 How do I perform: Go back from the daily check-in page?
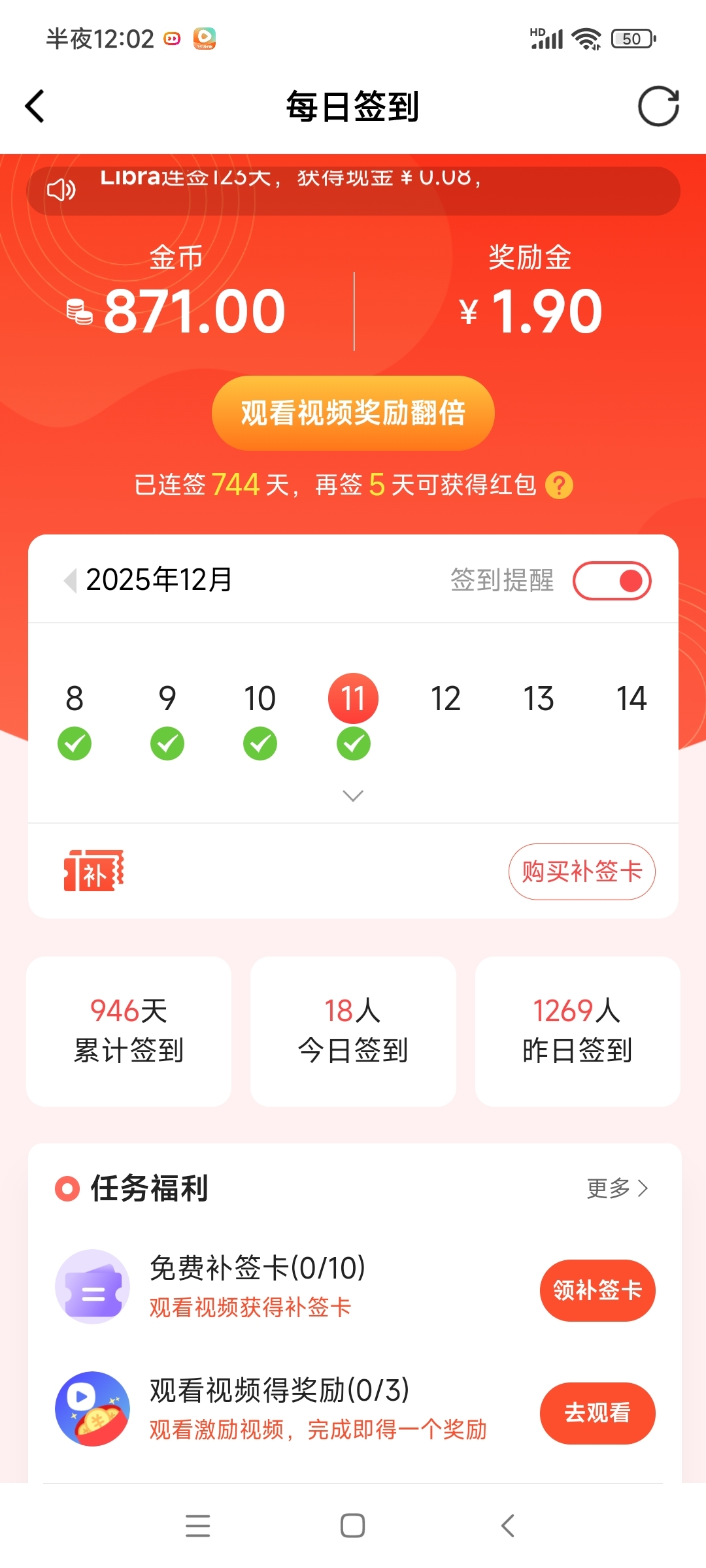point(35,106)
